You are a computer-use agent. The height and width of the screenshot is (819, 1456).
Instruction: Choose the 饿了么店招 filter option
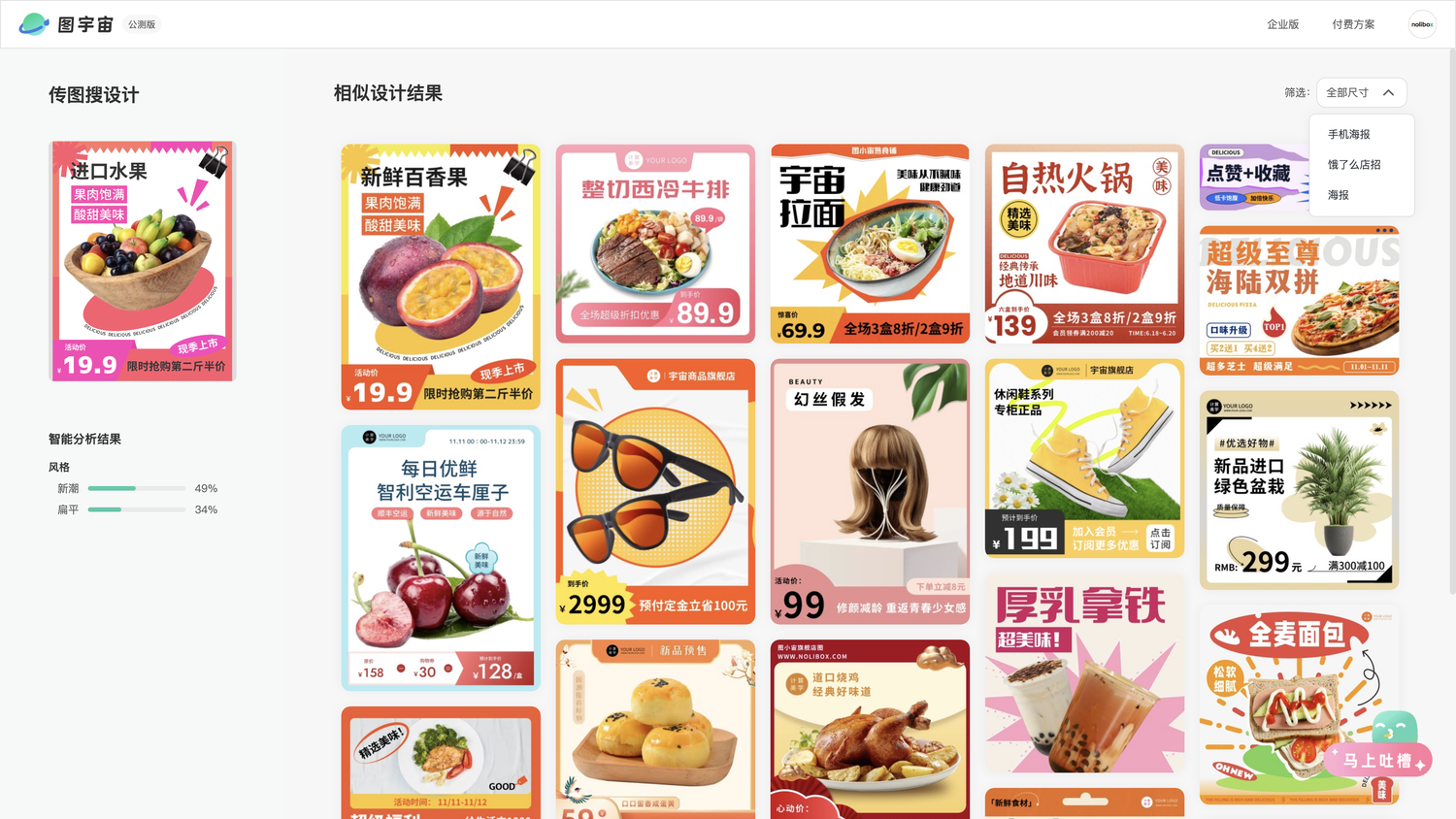1354,164
